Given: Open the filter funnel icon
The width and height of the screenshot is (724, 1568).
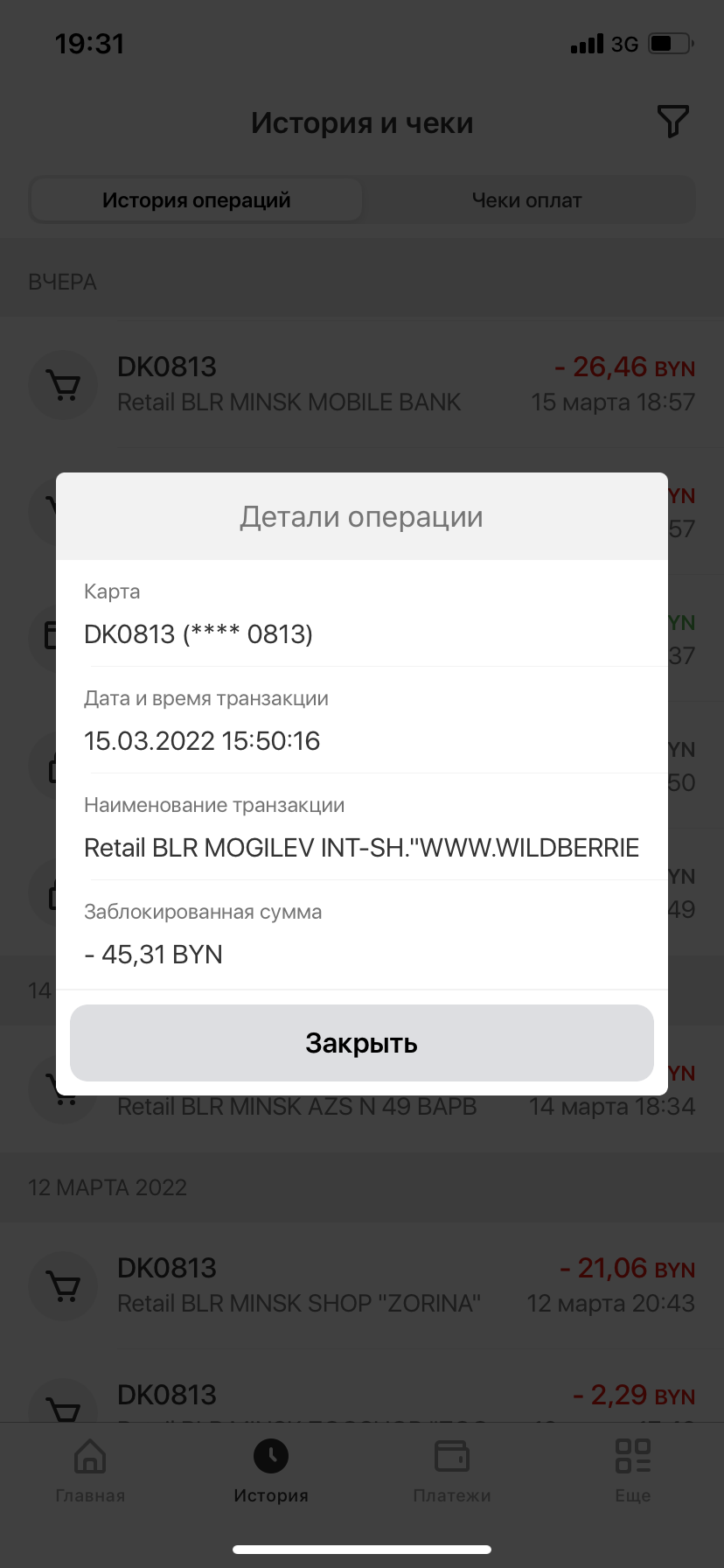Looking at the screenshot, I should click(x=672, y=122).
